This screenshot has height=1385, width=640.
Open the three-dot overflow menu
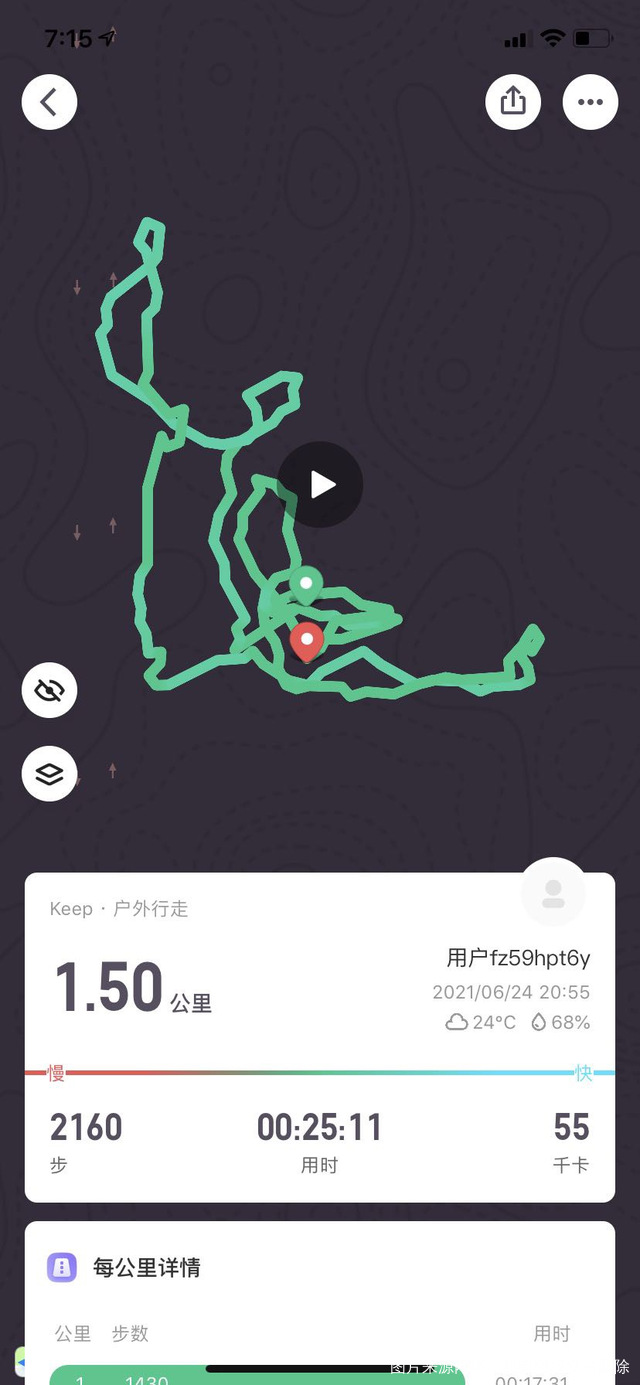(590, 102)
